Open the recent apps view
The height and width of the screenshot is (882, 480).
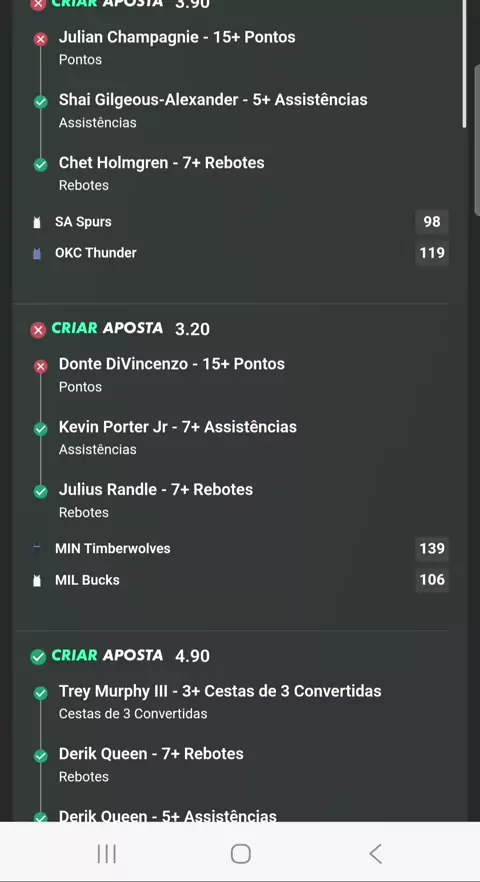coord(106,853)
